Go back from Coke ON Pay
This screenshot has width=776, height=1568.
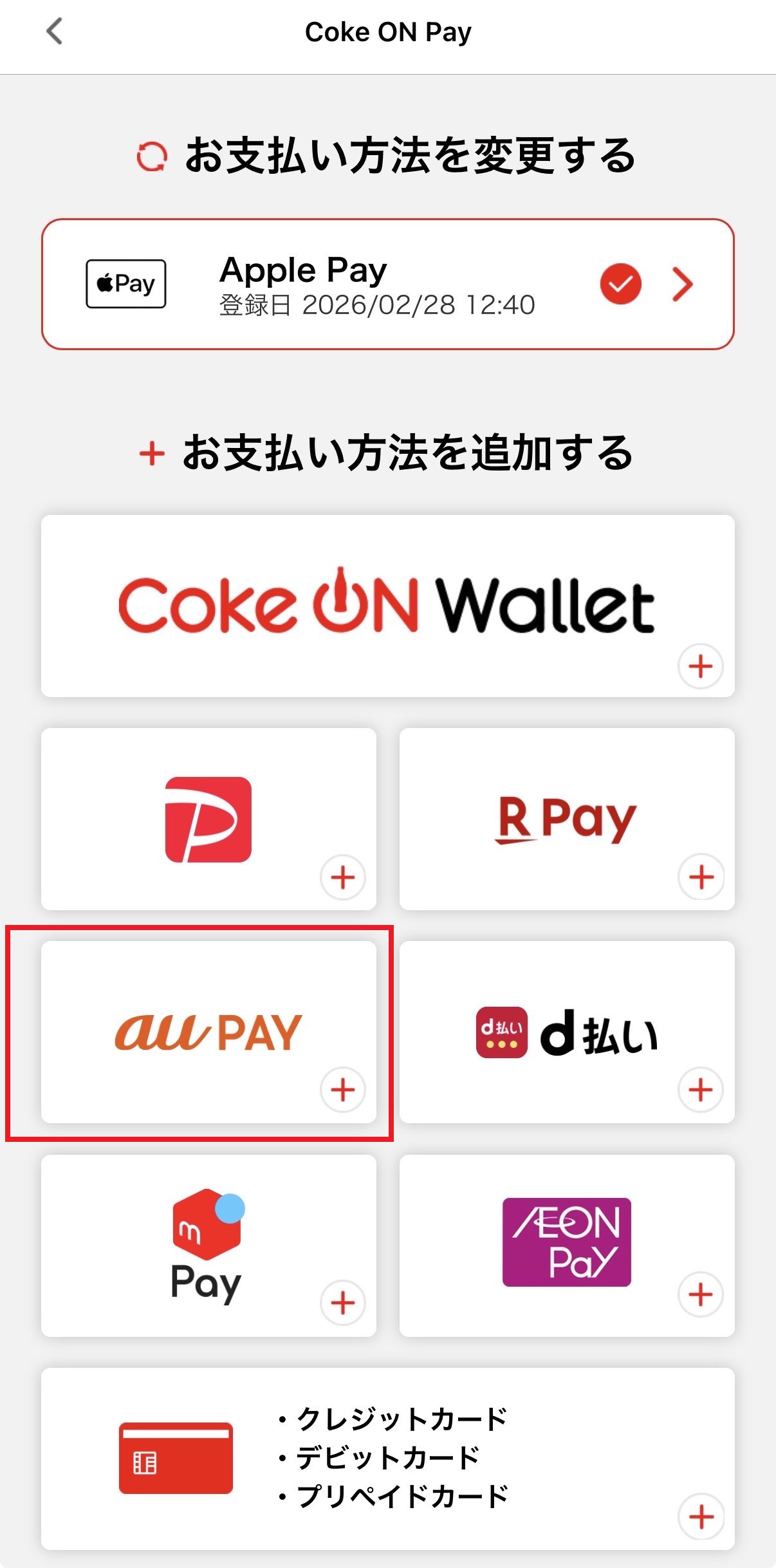pos(55,32)
